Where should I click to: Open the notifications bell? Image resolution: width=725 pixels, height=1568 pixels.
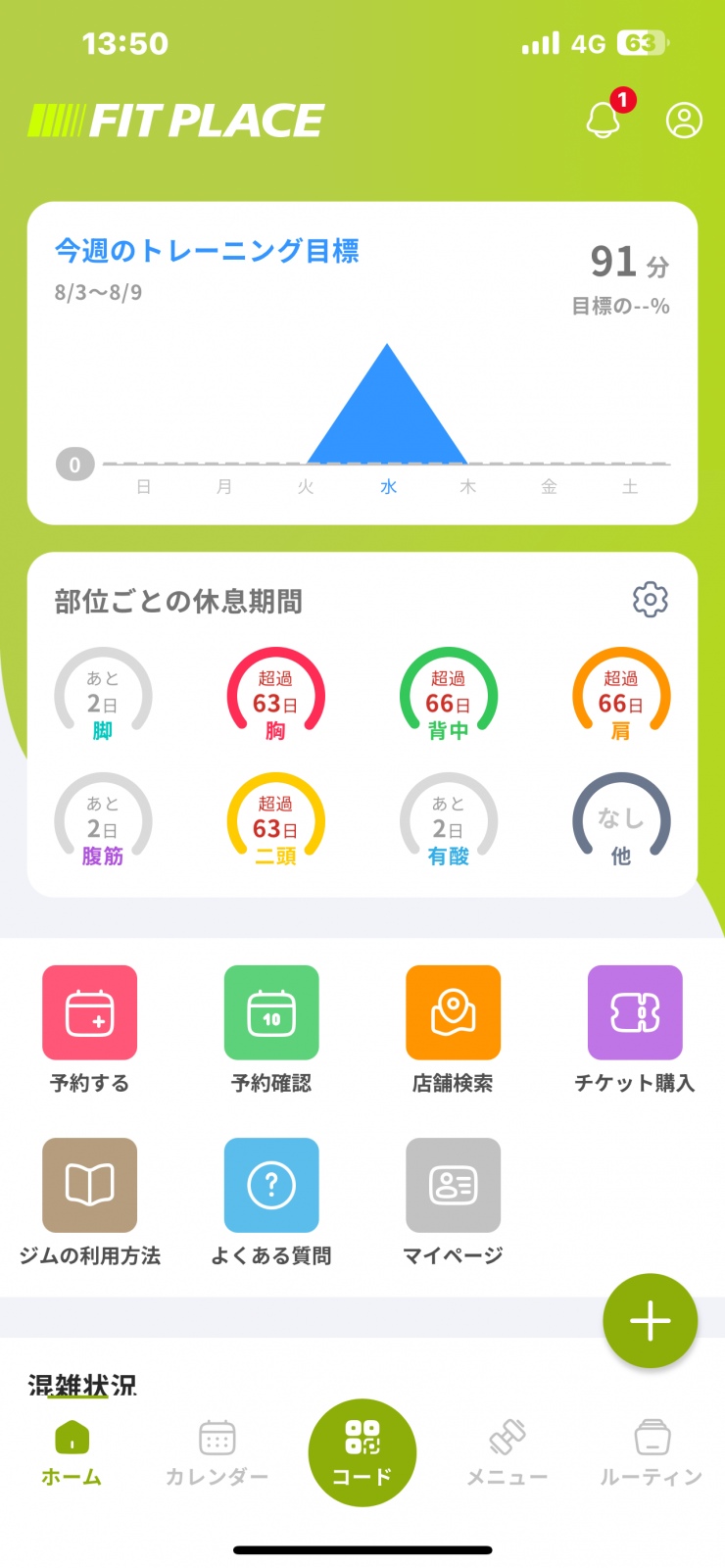pos(604,120)
